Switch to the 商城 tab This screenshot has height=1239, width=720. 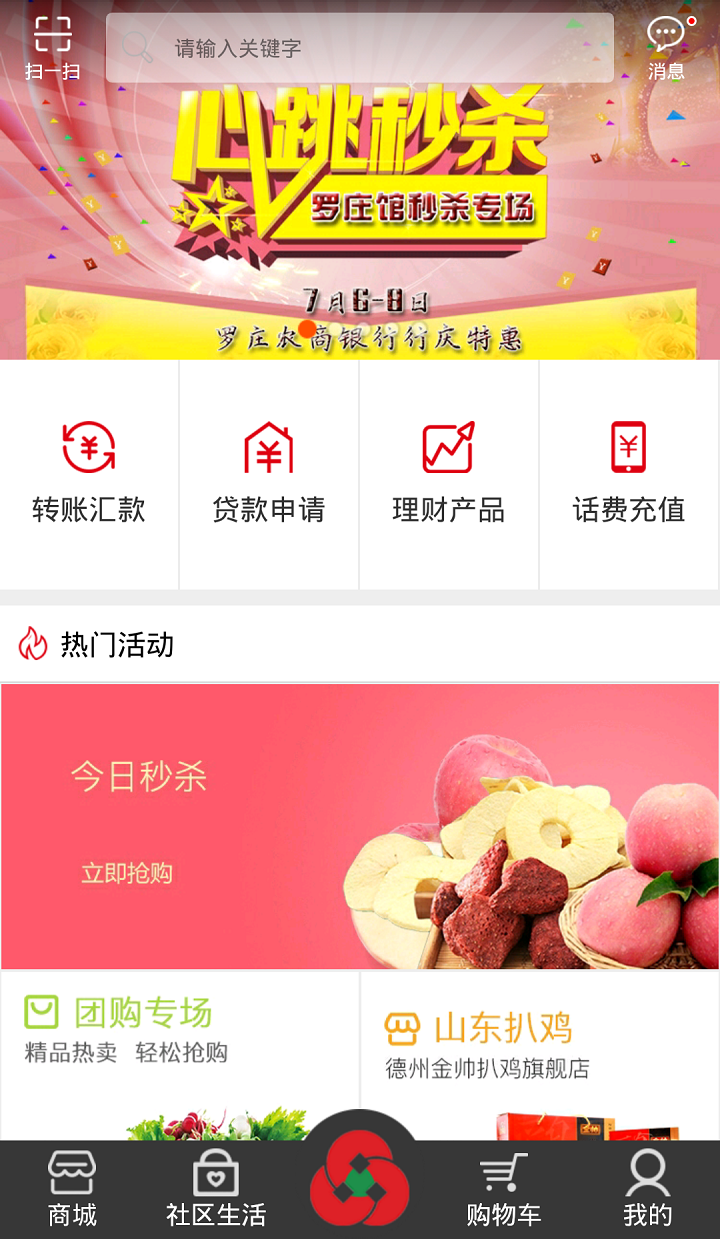click(x=73, y=1190)
